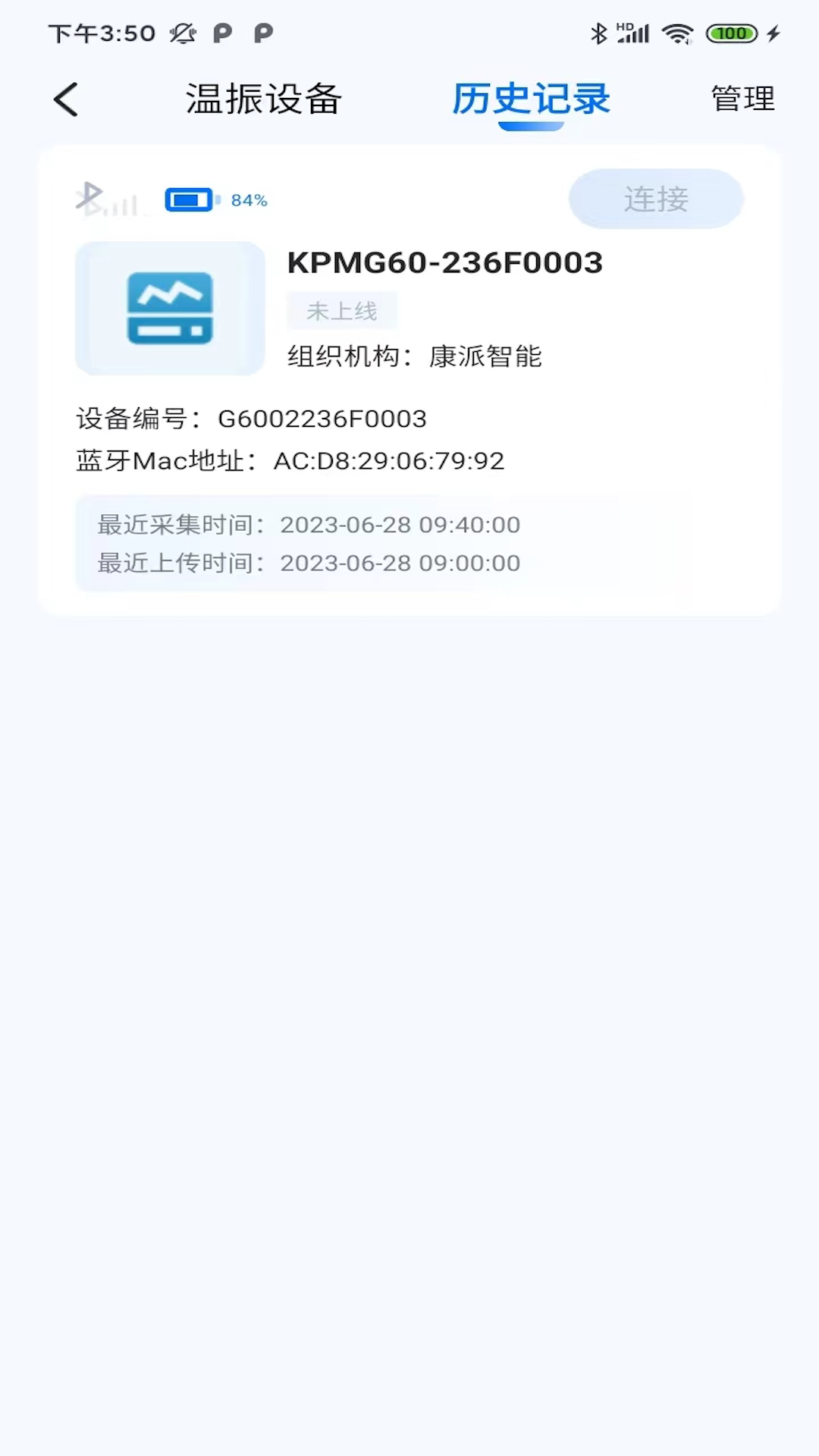
Task: Open 管理 in the top bar
Action: (x=742, y=99)
